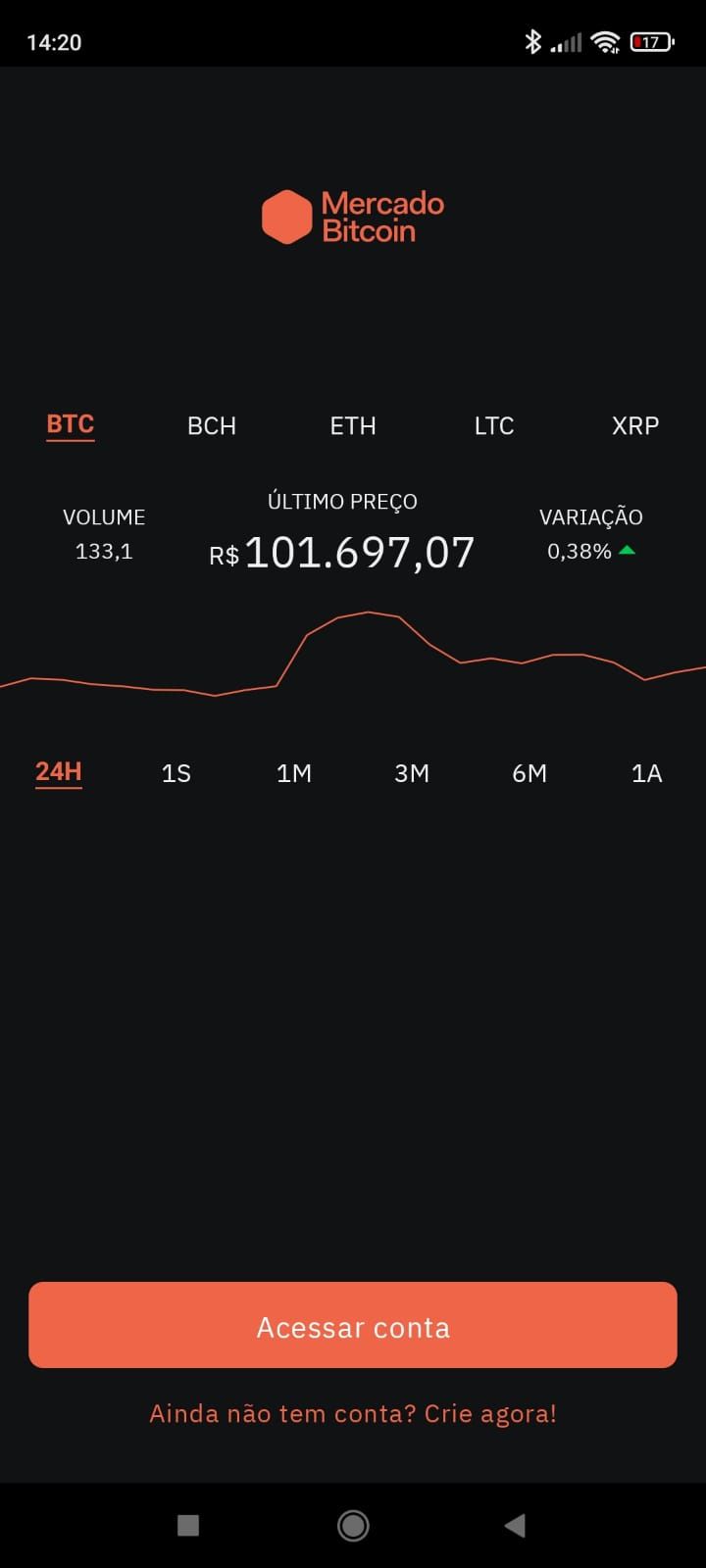Show LTC price data
This screenshot has height=1568, width=706.
(x=494, y=425)
